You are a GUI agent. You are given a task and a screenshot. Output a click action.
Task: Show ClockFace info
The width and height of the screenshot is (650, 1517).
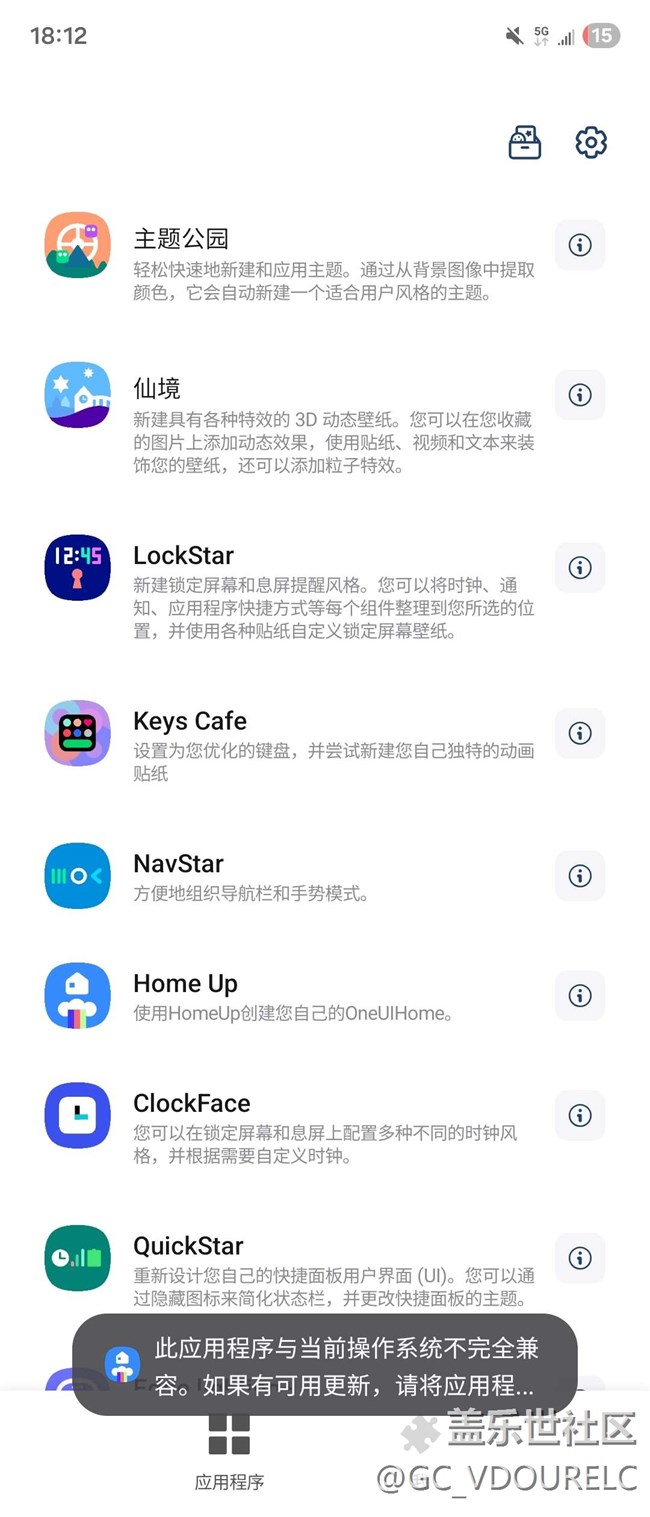point(580,1115)
